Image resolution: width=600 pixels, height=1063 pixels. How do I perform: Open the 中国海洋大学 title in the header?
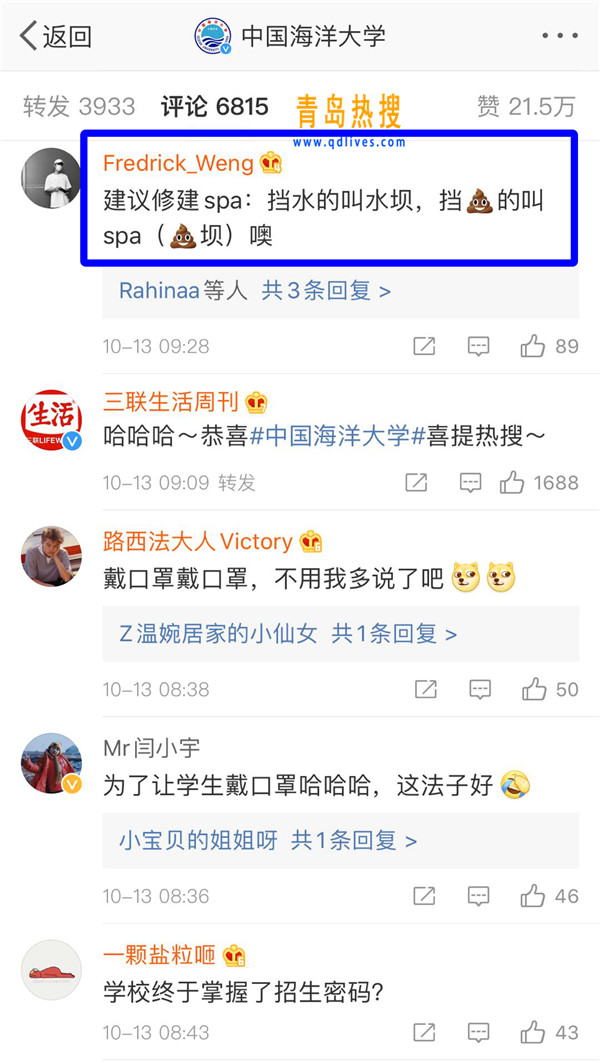(x=312, y=37)
